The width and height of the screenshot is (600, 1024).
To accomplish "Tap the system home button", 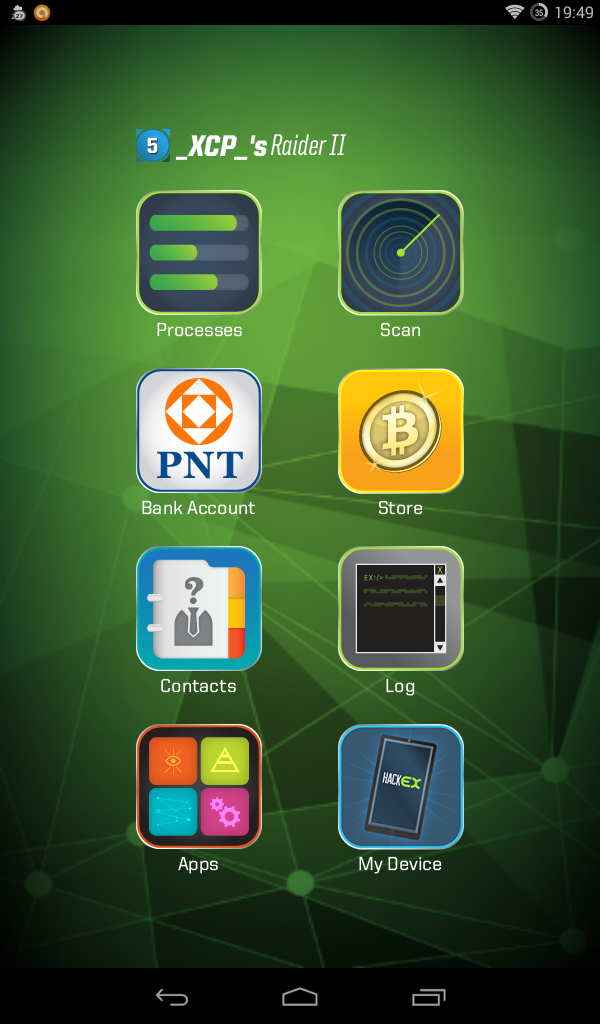I will (300, 997).
